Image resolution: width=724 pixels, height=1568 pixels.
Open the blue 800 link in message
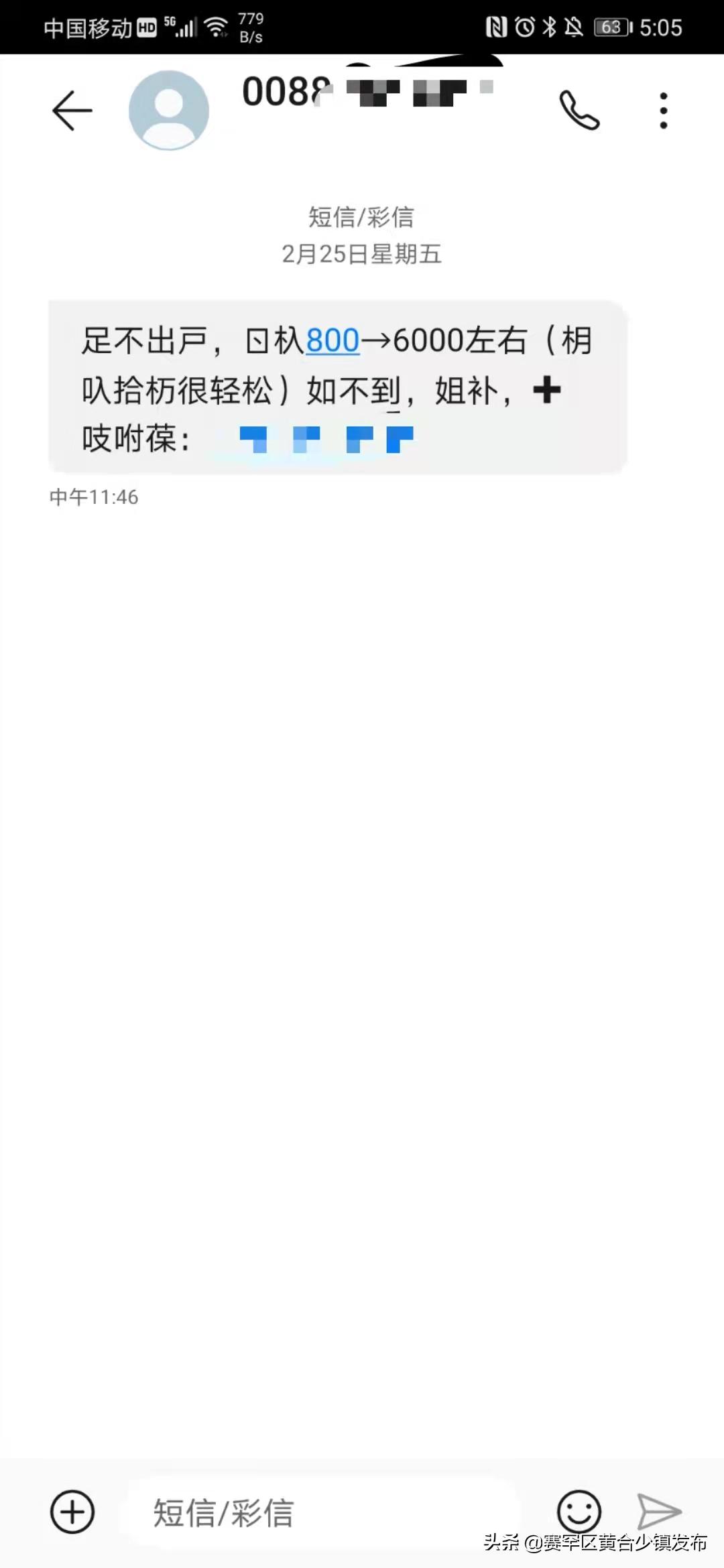point(331,340)
